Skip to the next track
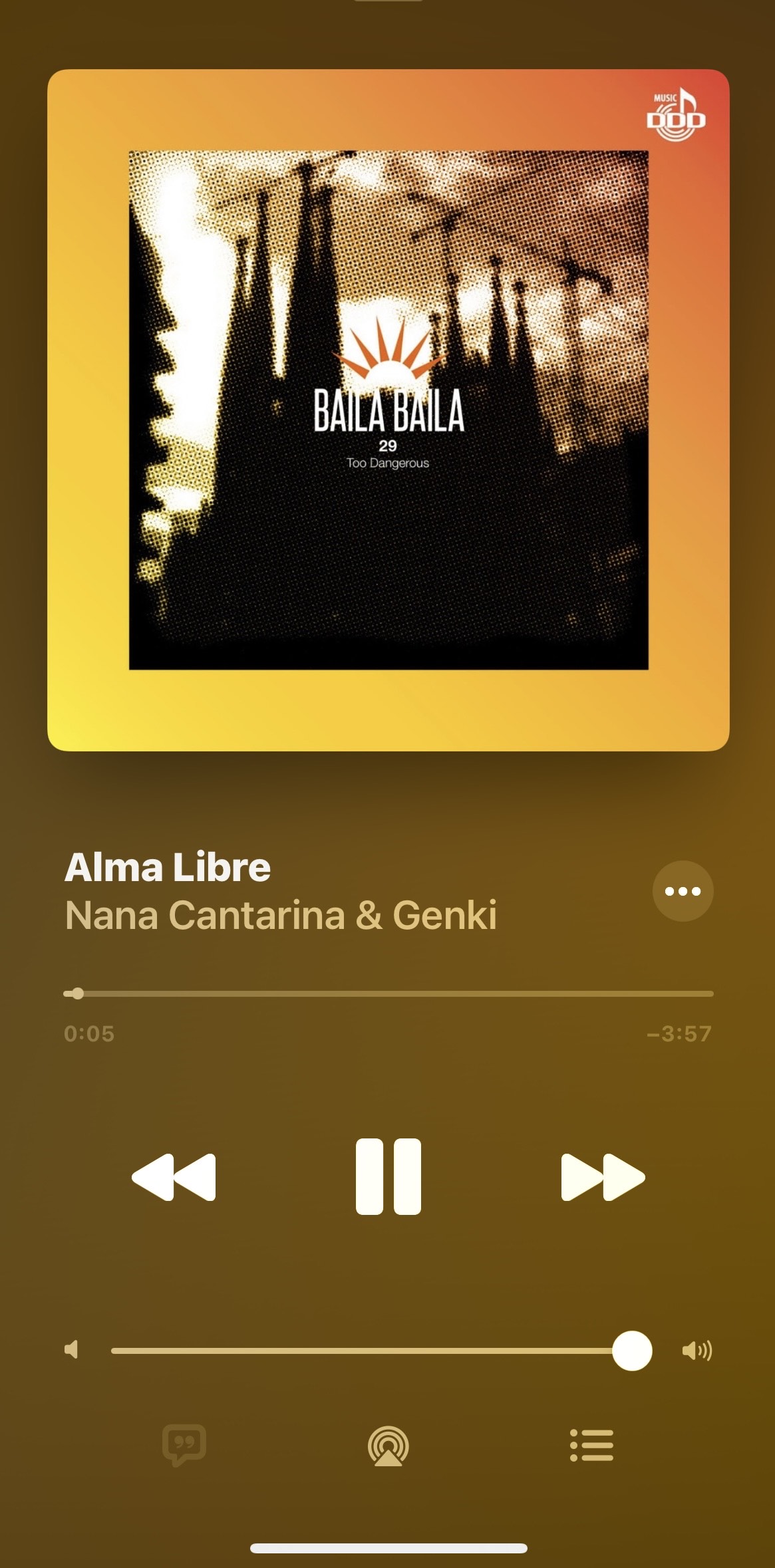Viewport: 775px width, 1568px height. (x=603, y=1177)
